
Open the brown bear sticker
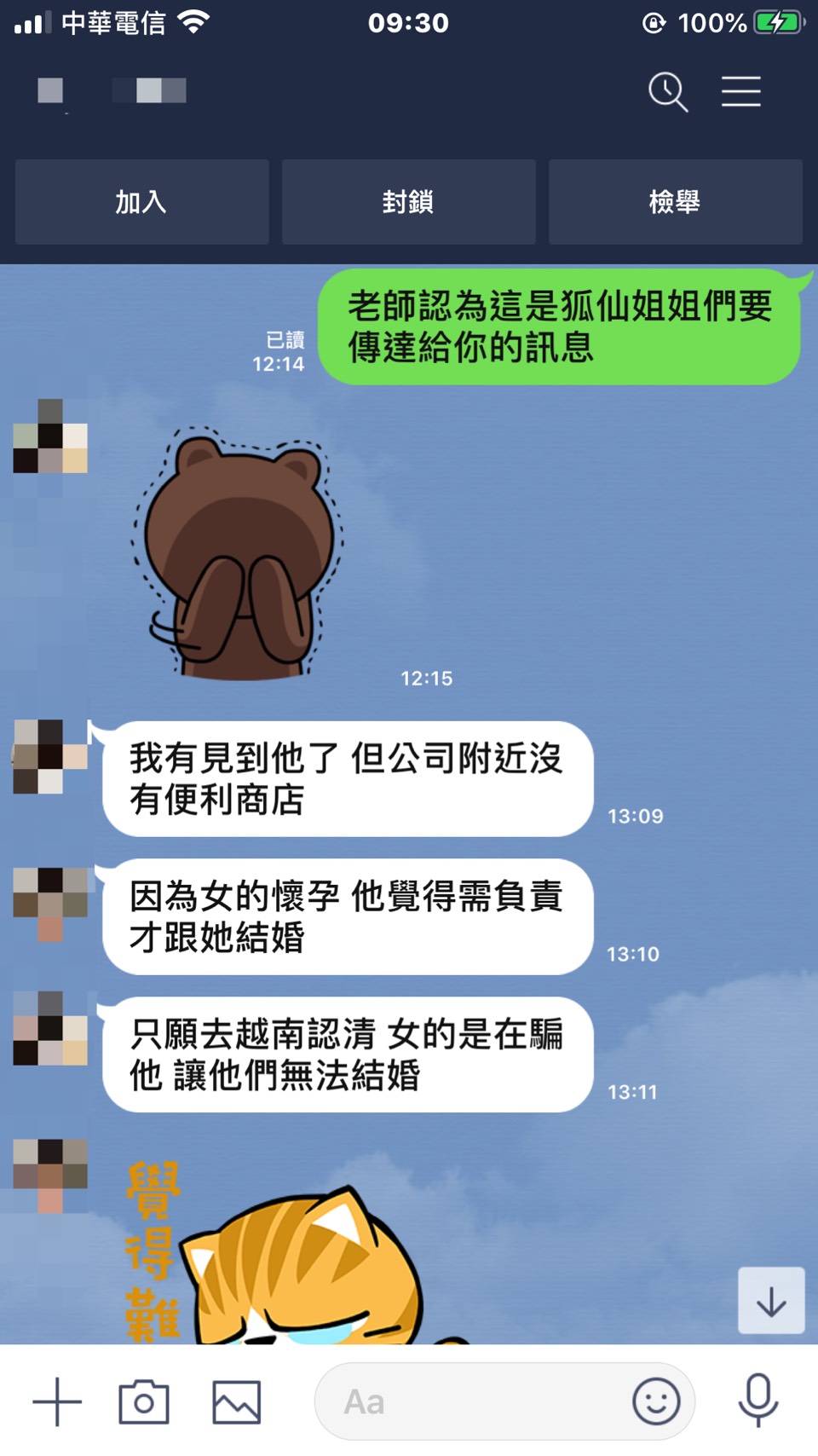[239, 554]
